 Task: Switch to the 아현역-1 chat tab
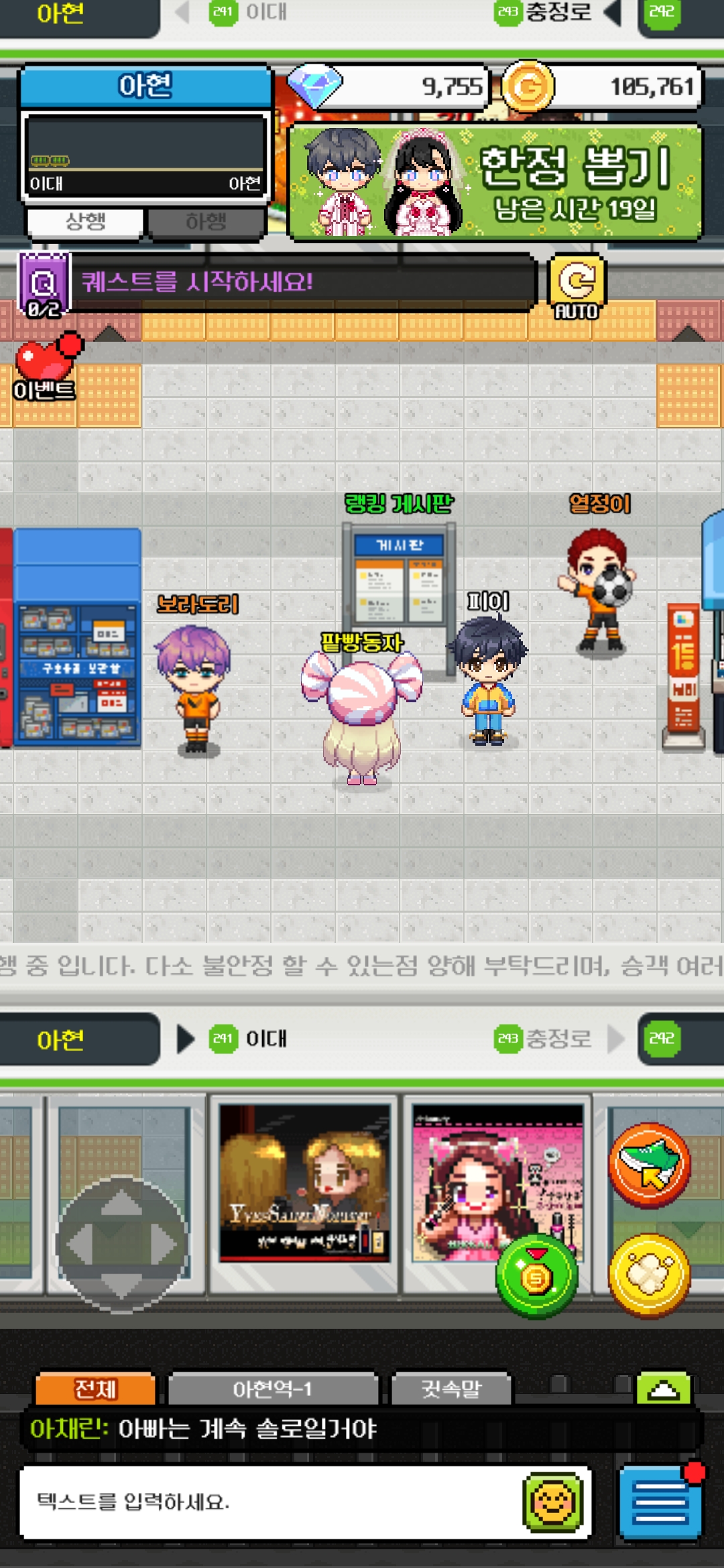(273, 1389)
